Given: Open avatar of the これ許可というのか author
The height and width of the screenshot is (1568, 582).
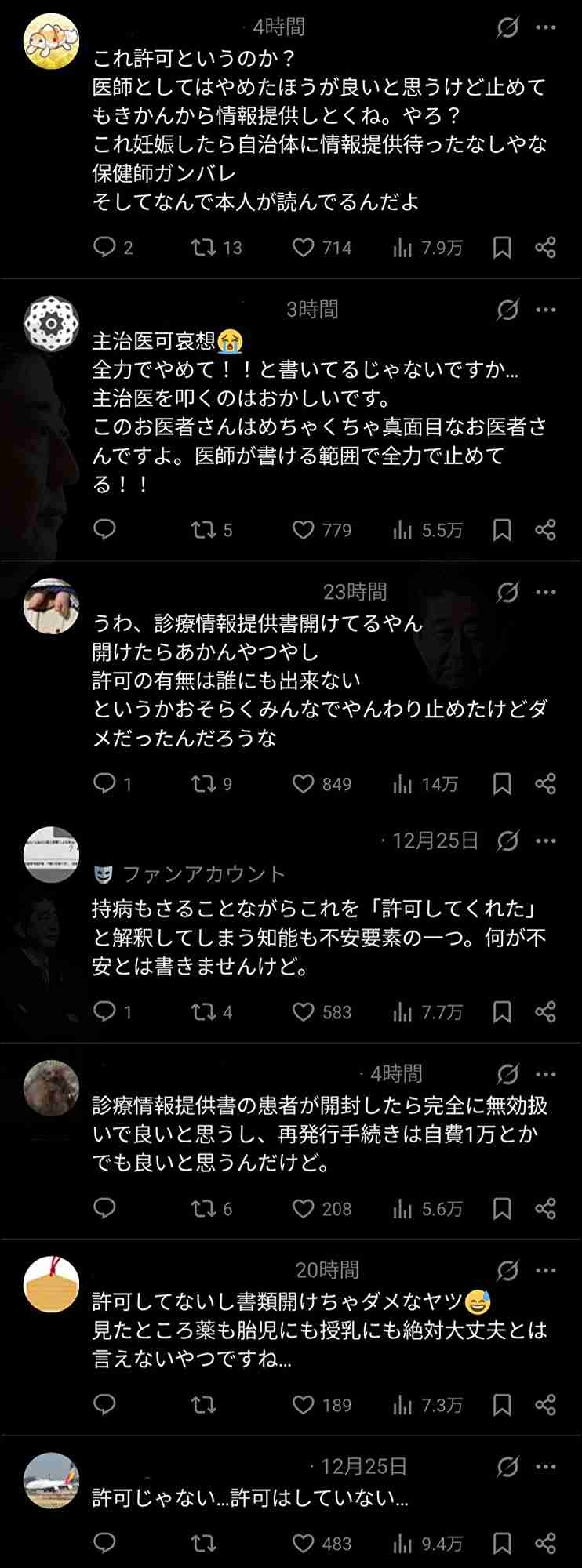Looking at the screenshot, I should tap(52, 41).
